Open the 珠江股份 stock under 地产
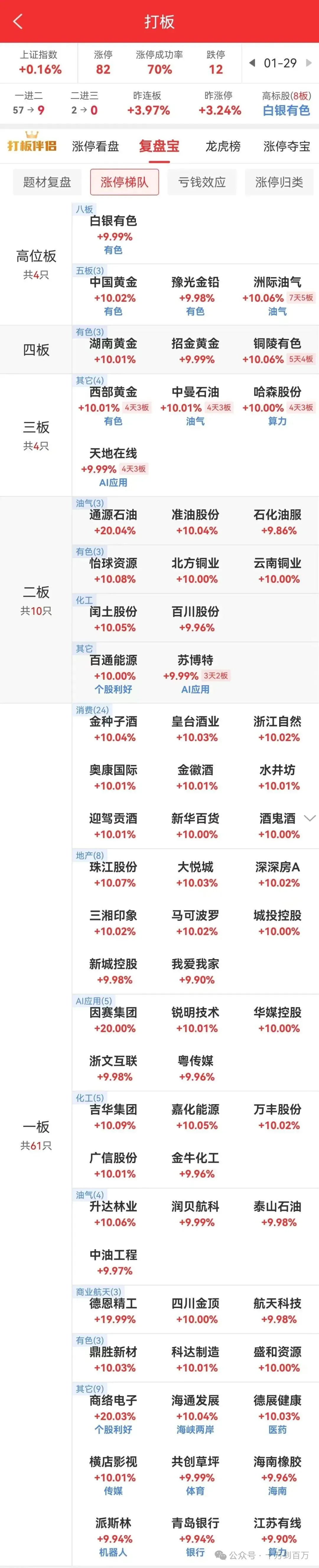Image resolution: width=319 pixels, height=1568 pixels. [114, 874]
